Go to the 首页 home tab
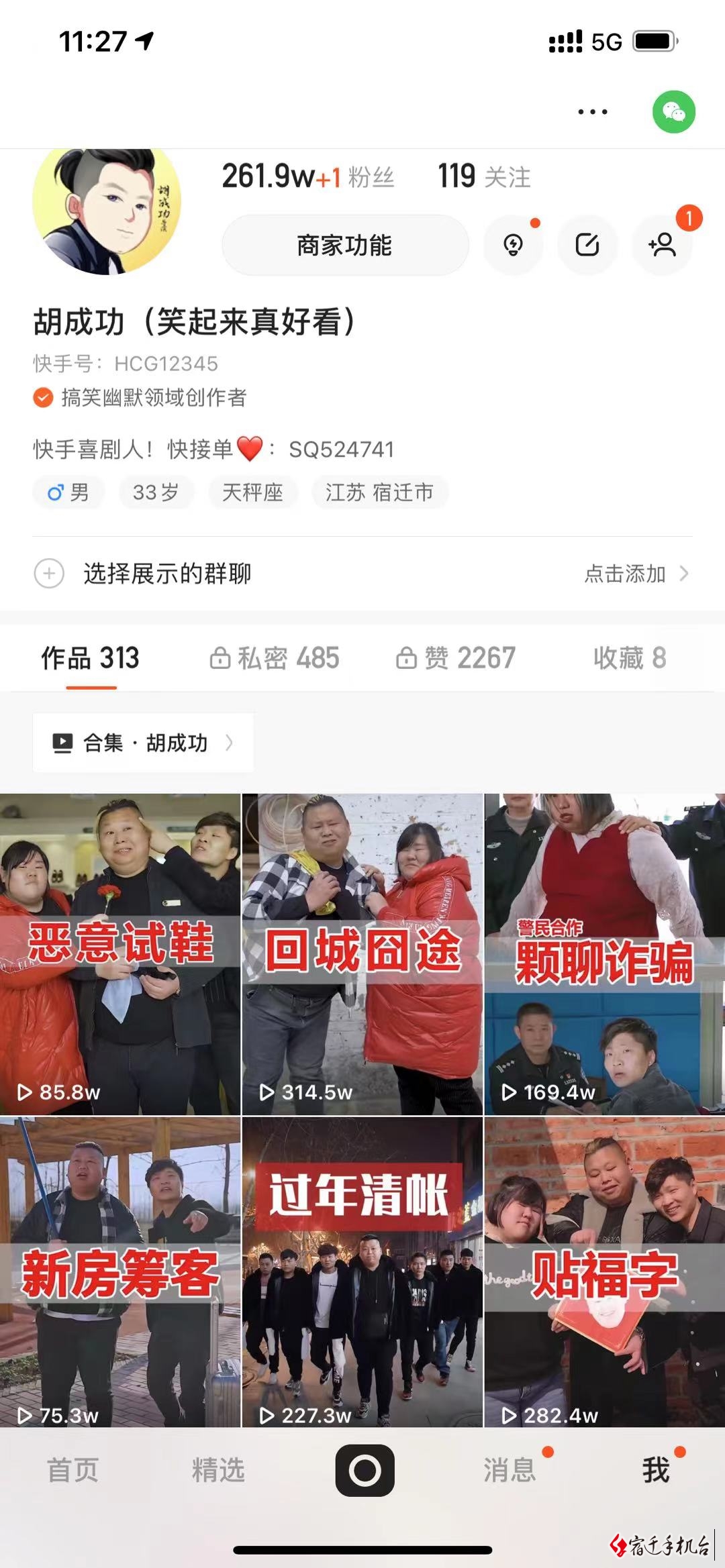 (x=72, y=1470)
